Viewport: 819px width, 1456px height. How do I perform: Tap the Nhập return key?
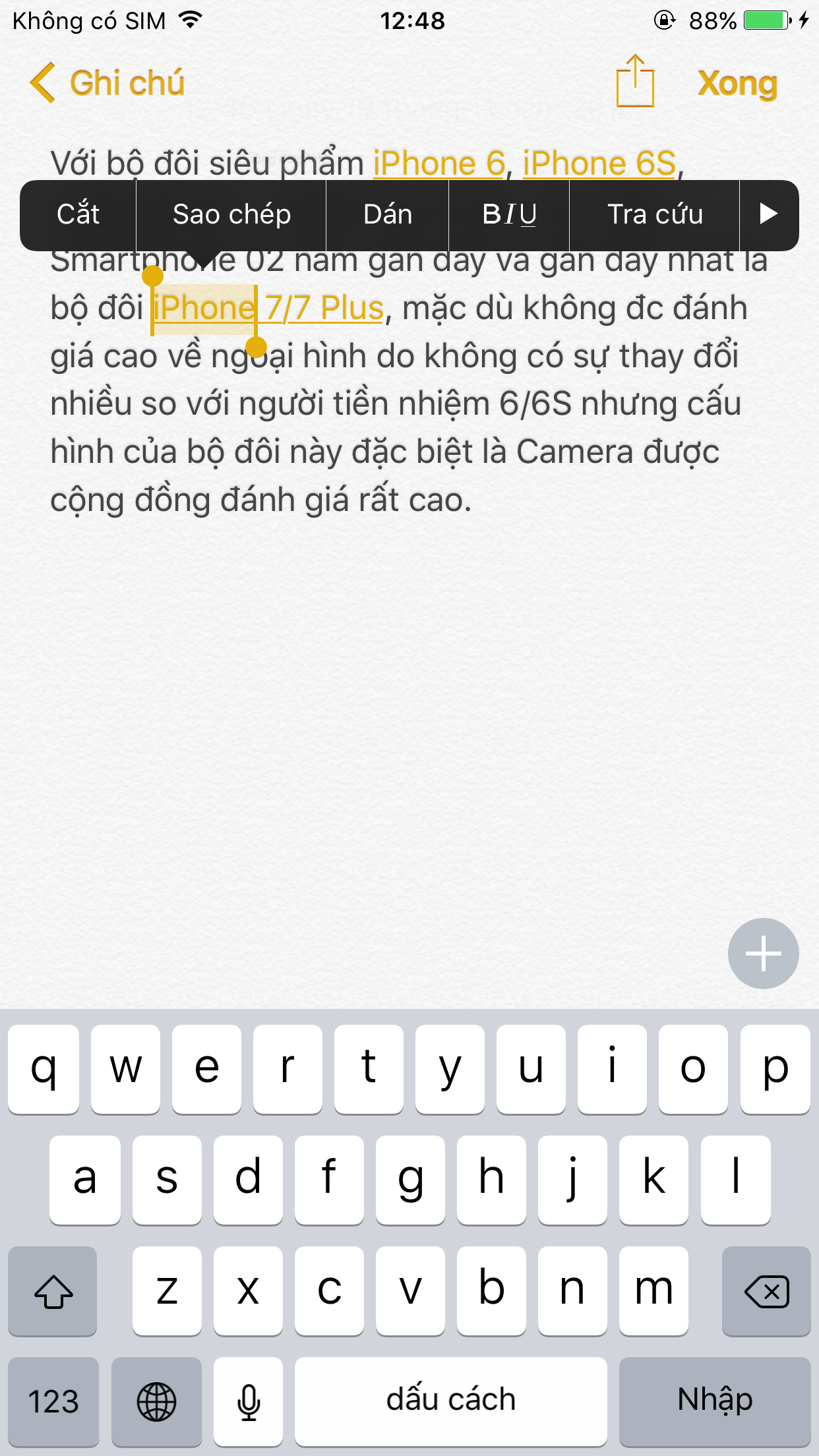715,1401
